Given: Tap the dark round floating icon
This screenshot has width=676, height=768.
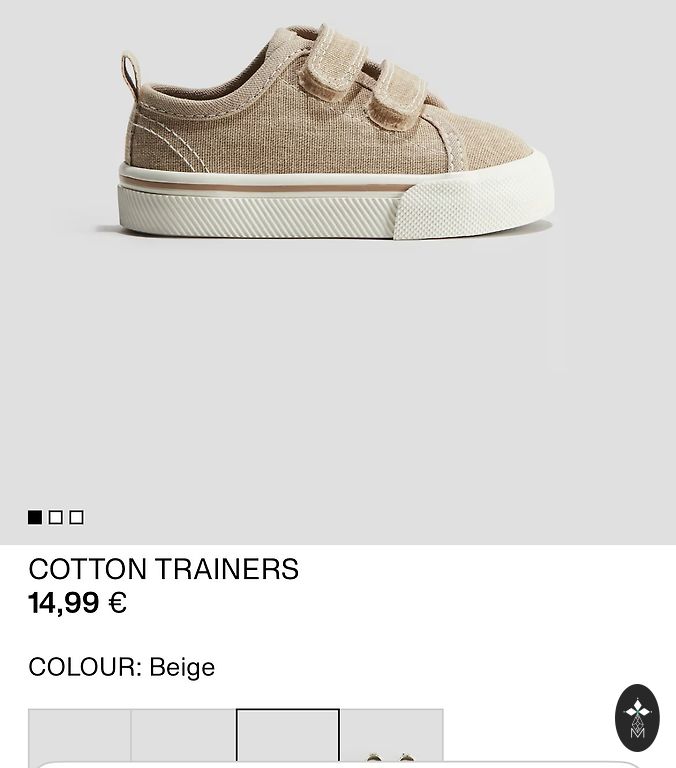Looking at the screenshot, I should pos(637,717).
